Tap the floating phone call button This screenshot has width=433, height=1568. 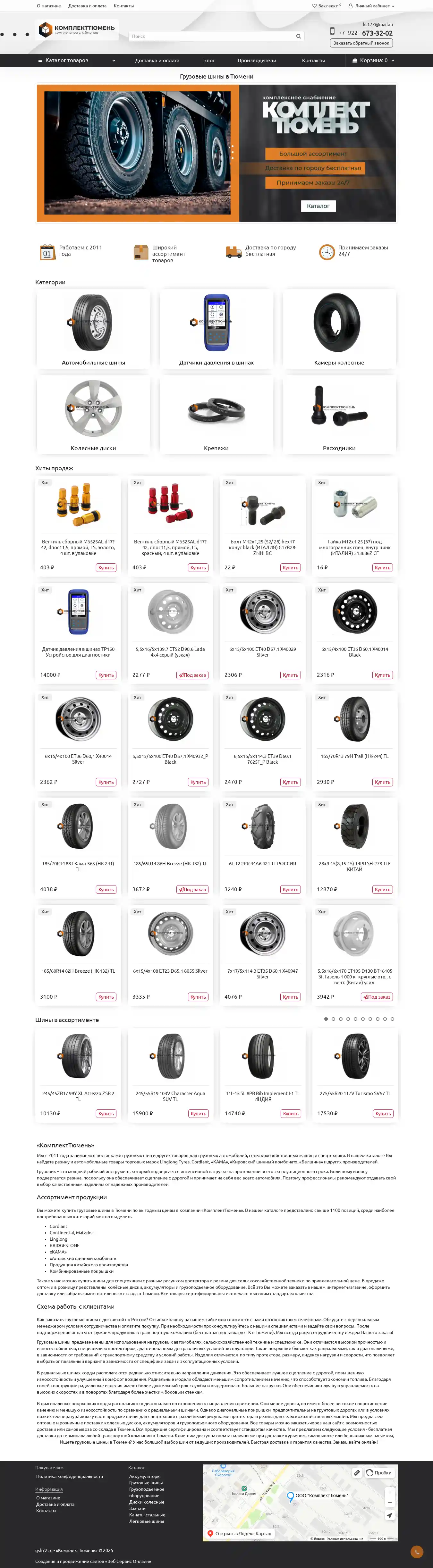tap(417, 1552)
